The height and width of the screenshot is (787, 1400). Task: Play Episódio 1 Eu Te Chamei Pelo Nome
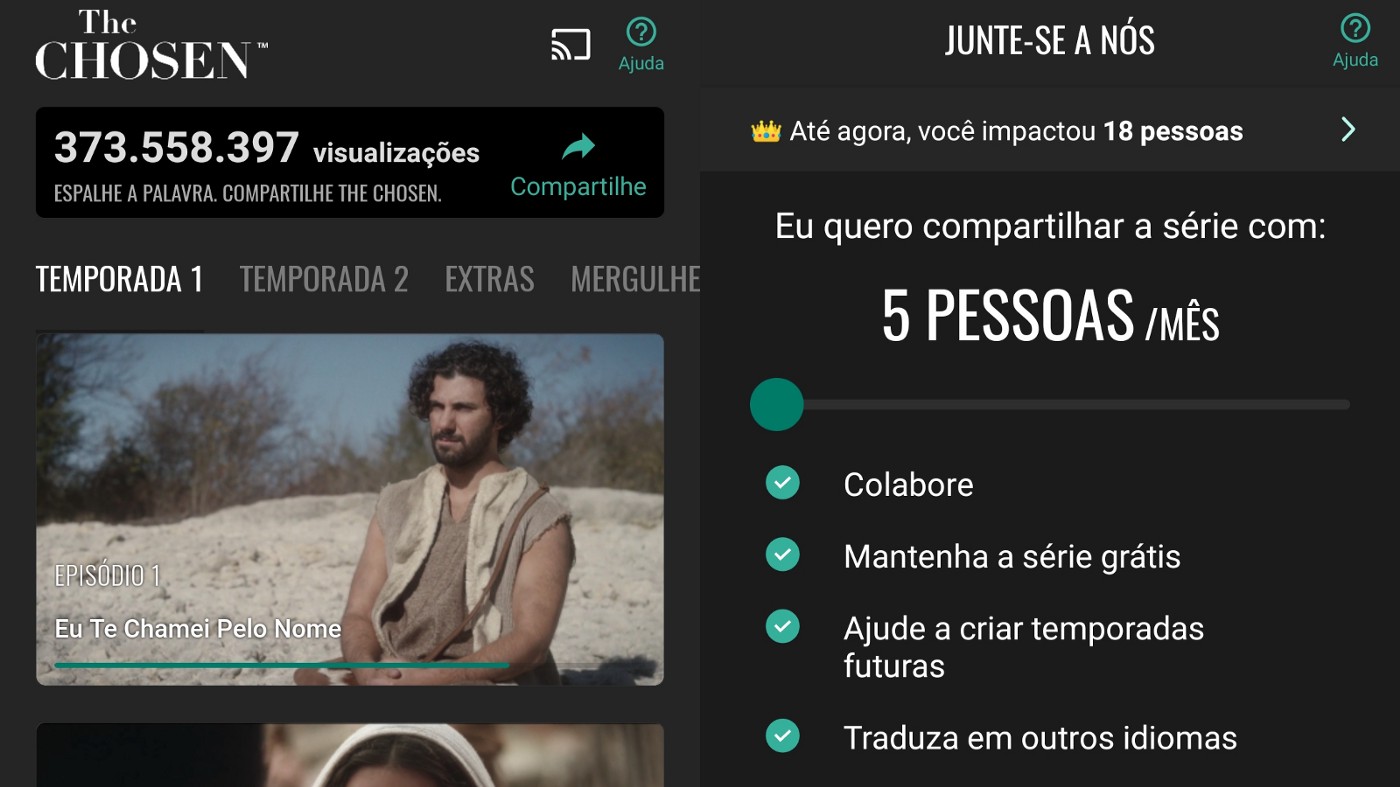(x=350, y=509)
